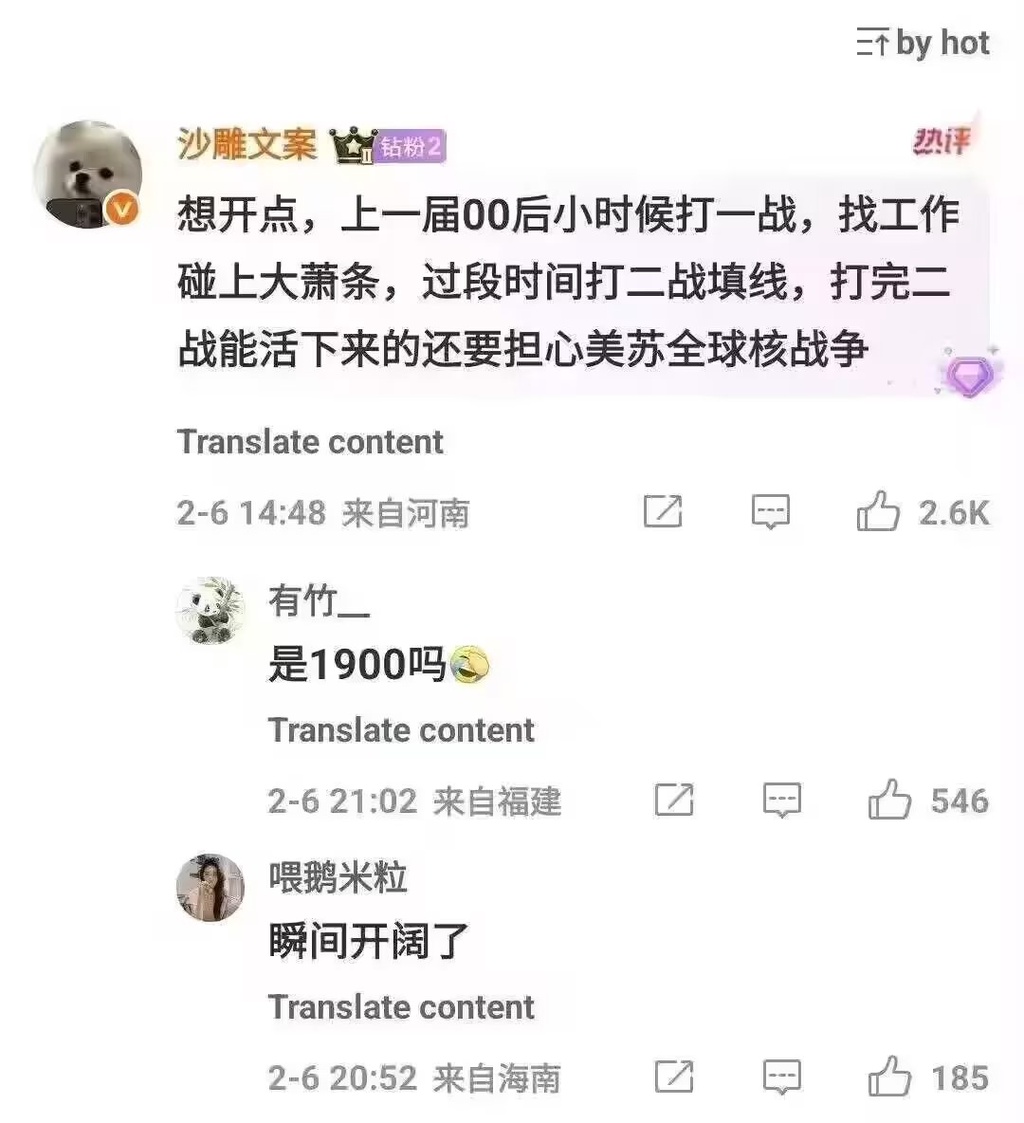Translate content of 喂鹅米粒's reply
The height and width of the screenshot is (1123, 1024).
[x=401, y=1007]
